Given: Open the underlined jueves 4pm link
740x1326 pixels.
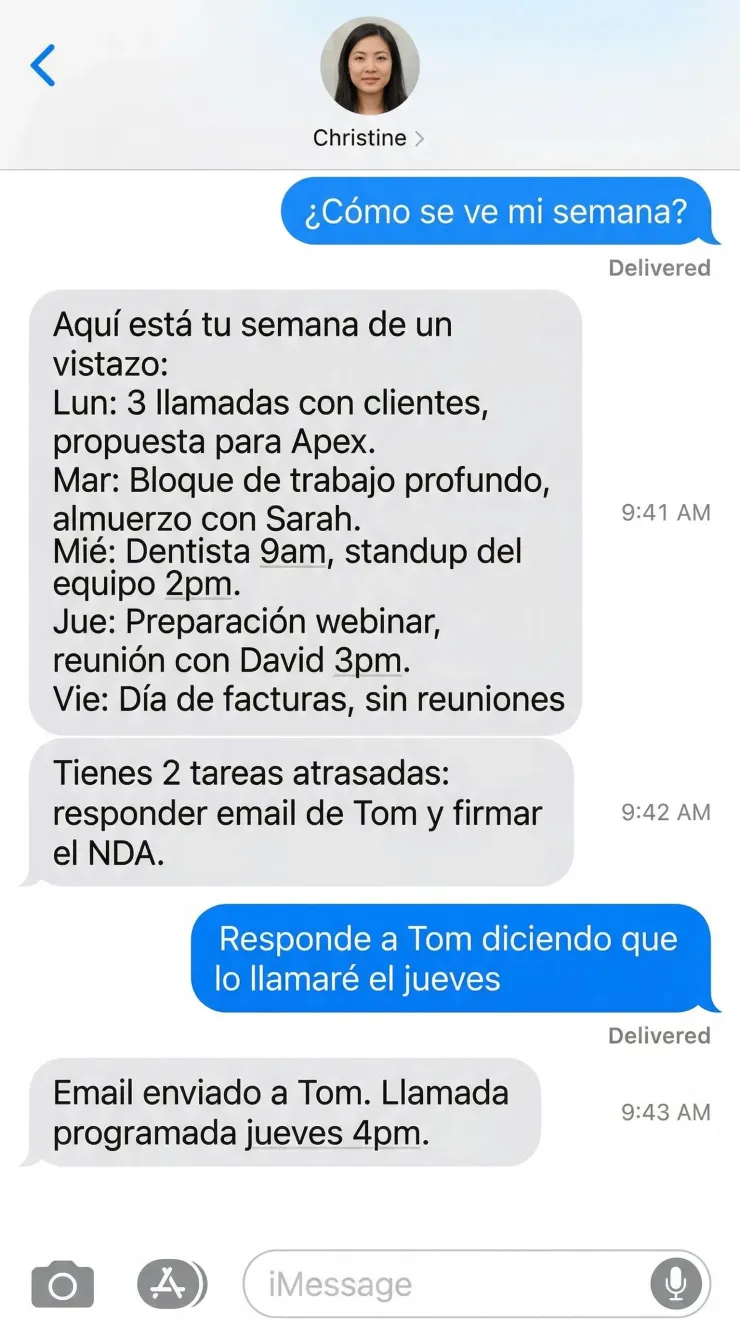Looking at the screenshot, I should pos(335,1134).
